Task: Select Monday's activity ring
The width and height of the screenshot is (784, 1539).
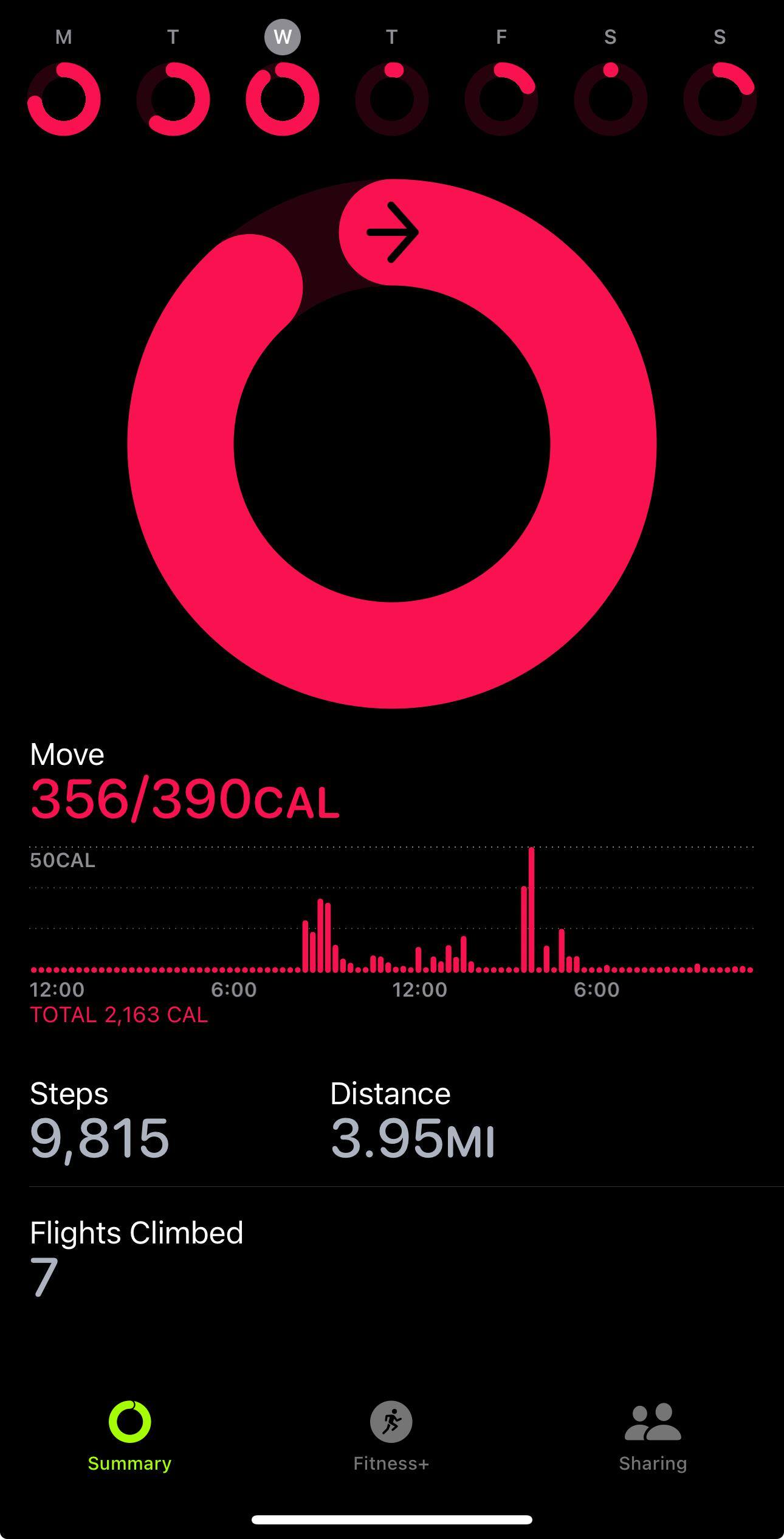Action: (x=64, y=99)
